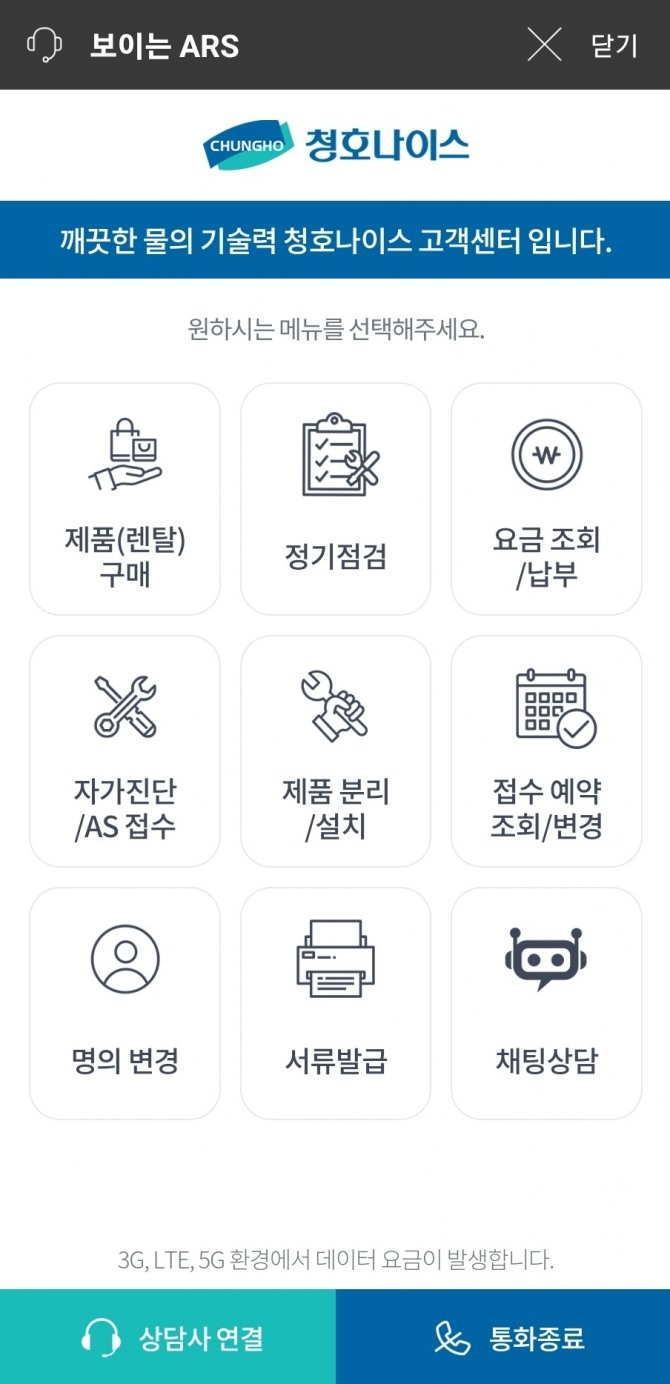Open 요금 조회/납부
The height and width of the screenshot is (1384, 670).
point(546,498)
